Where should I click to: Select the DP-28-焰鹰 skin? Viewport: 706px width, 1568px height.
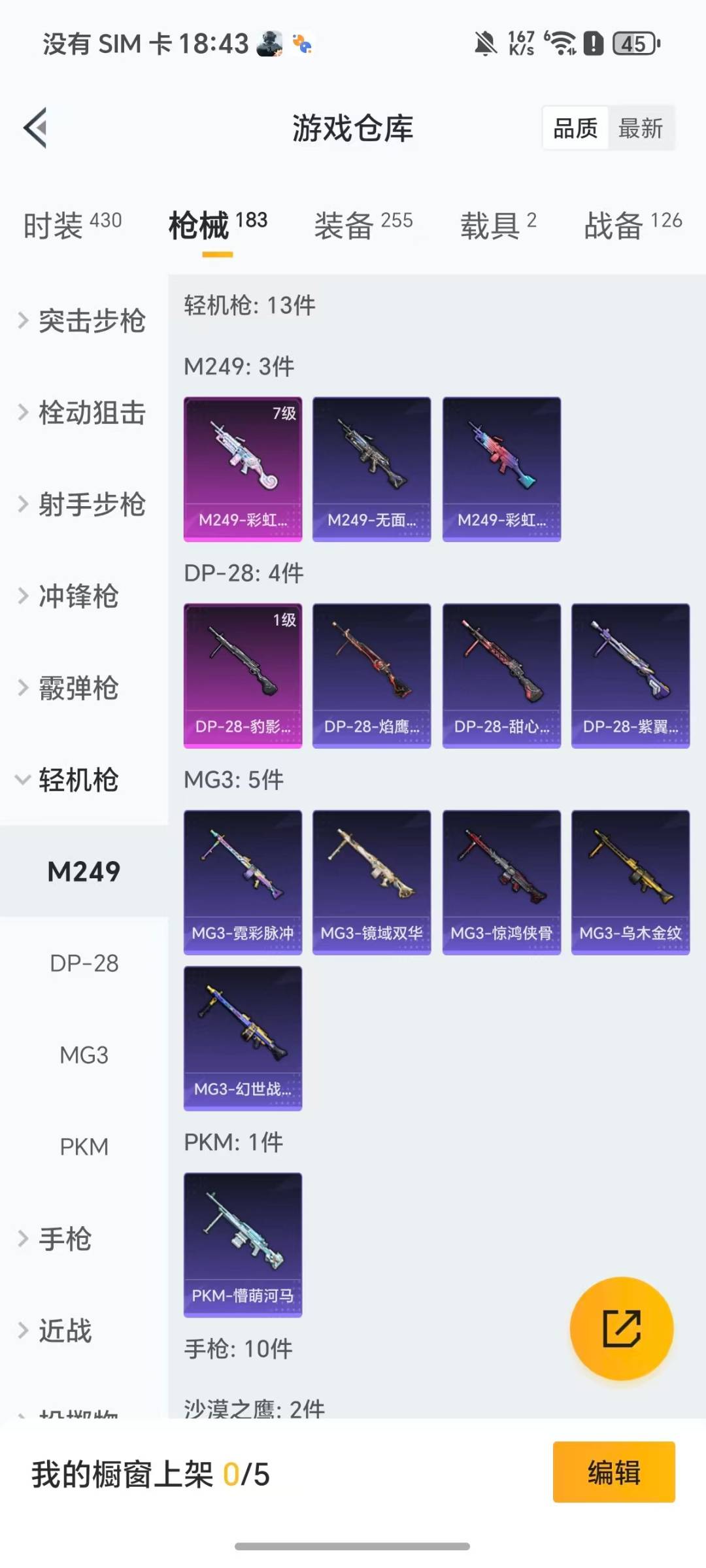pyautogui.click(x=371, y=675)
